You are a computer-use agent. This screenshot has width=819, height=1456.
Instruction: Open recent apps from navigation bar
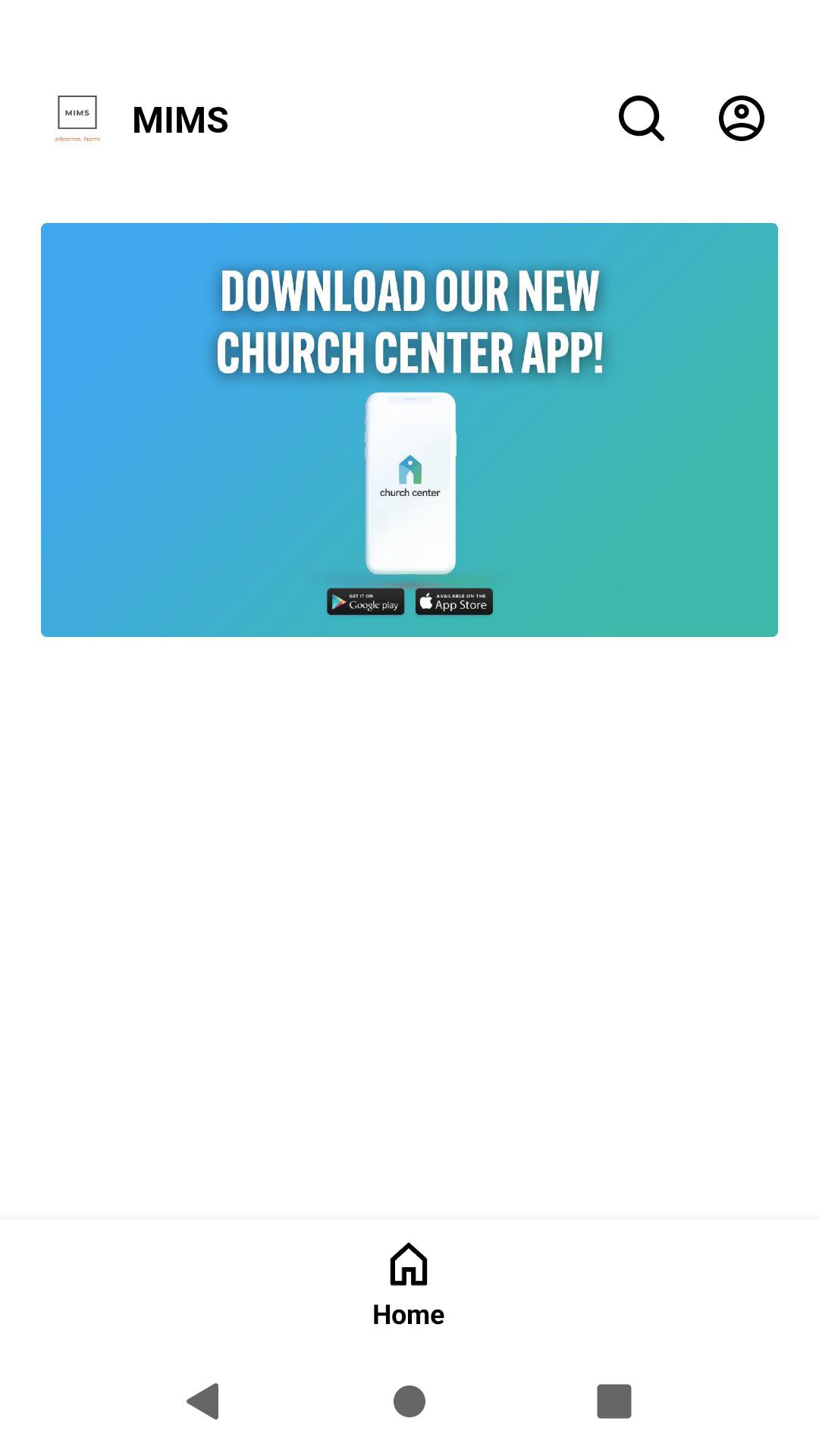[x=614, y=1401]
